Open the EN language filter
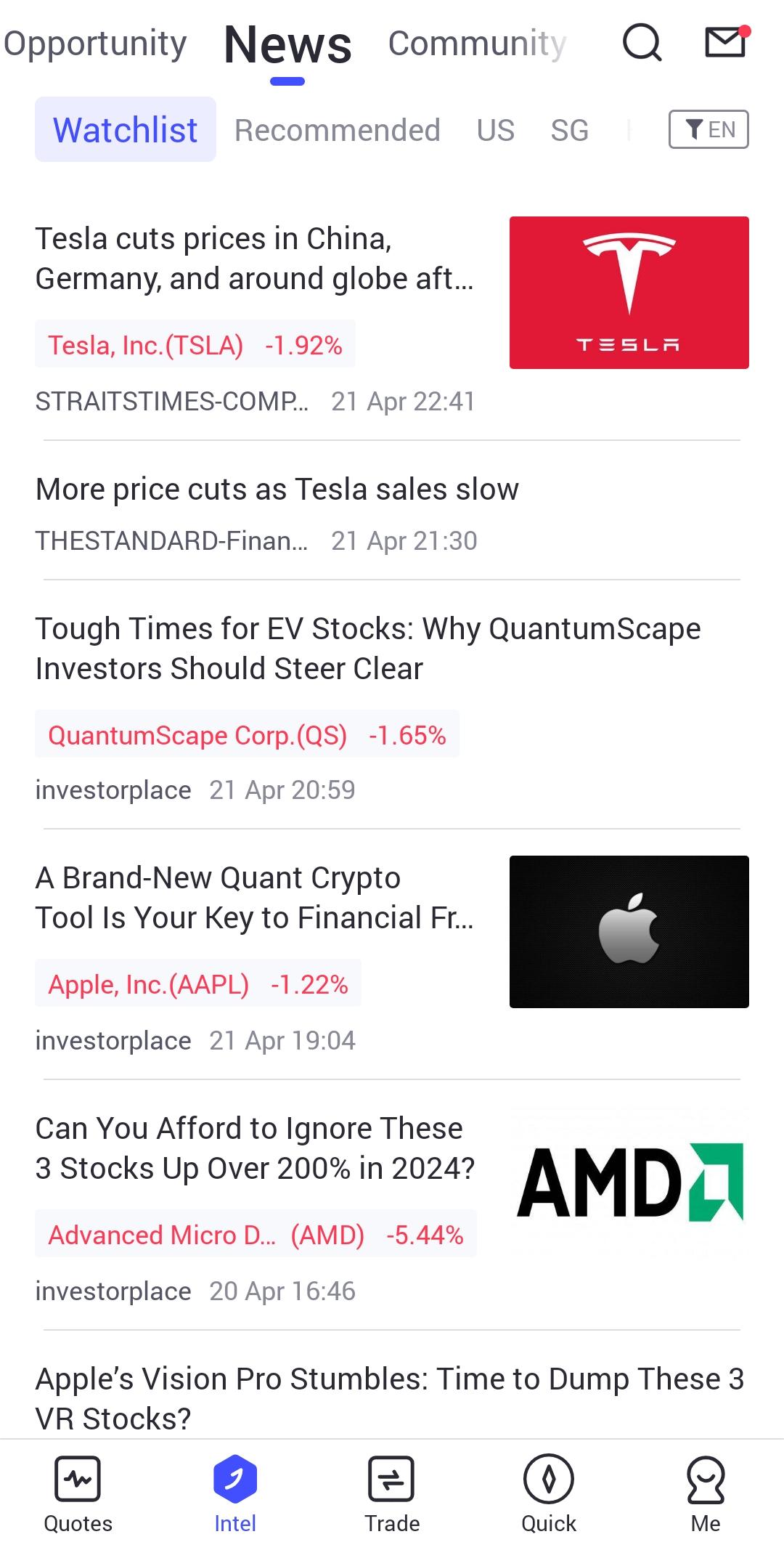 pos(709,129)
